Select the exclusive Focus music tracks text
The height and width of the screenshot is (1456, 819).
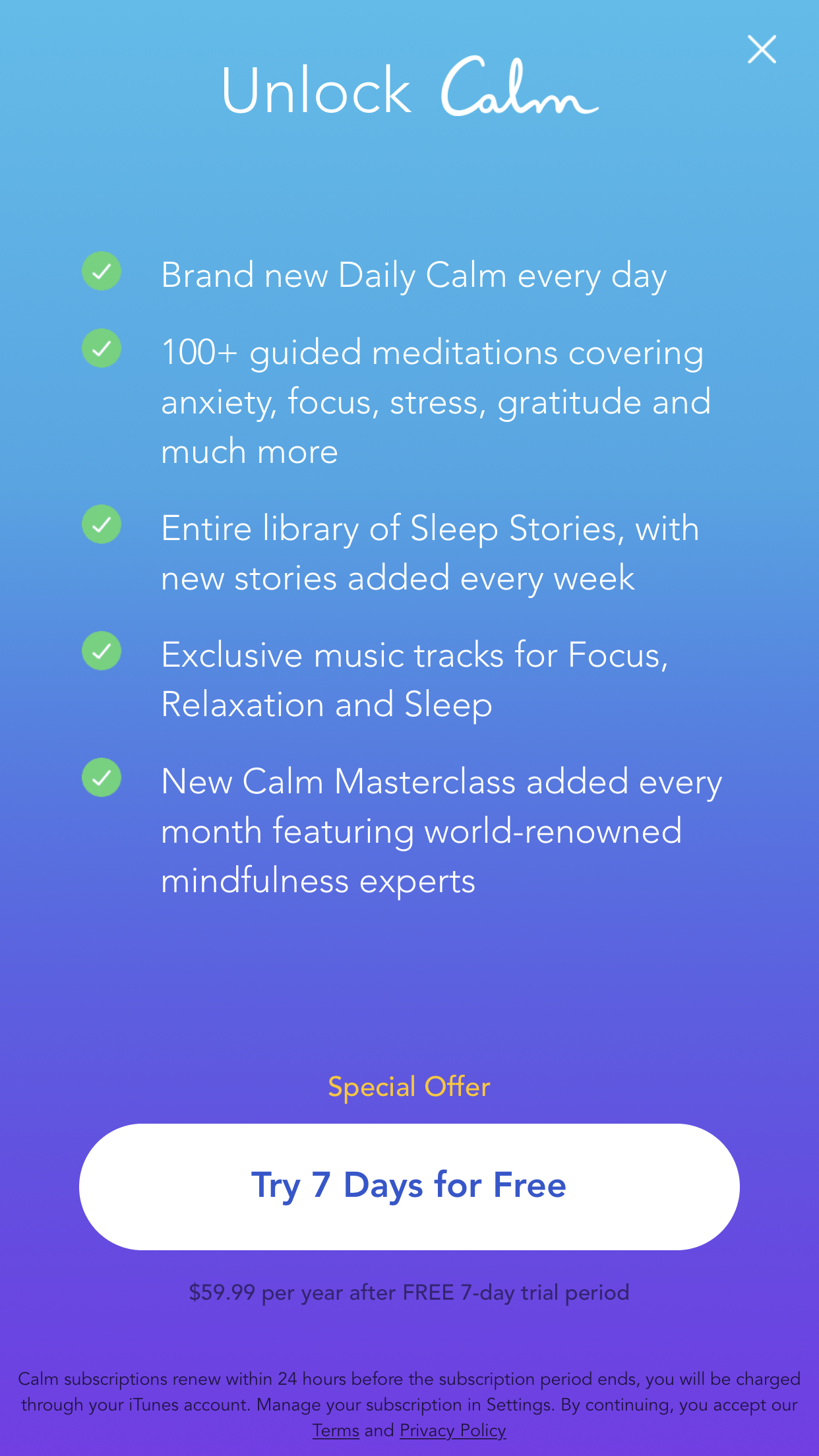(x=415, y=679)
